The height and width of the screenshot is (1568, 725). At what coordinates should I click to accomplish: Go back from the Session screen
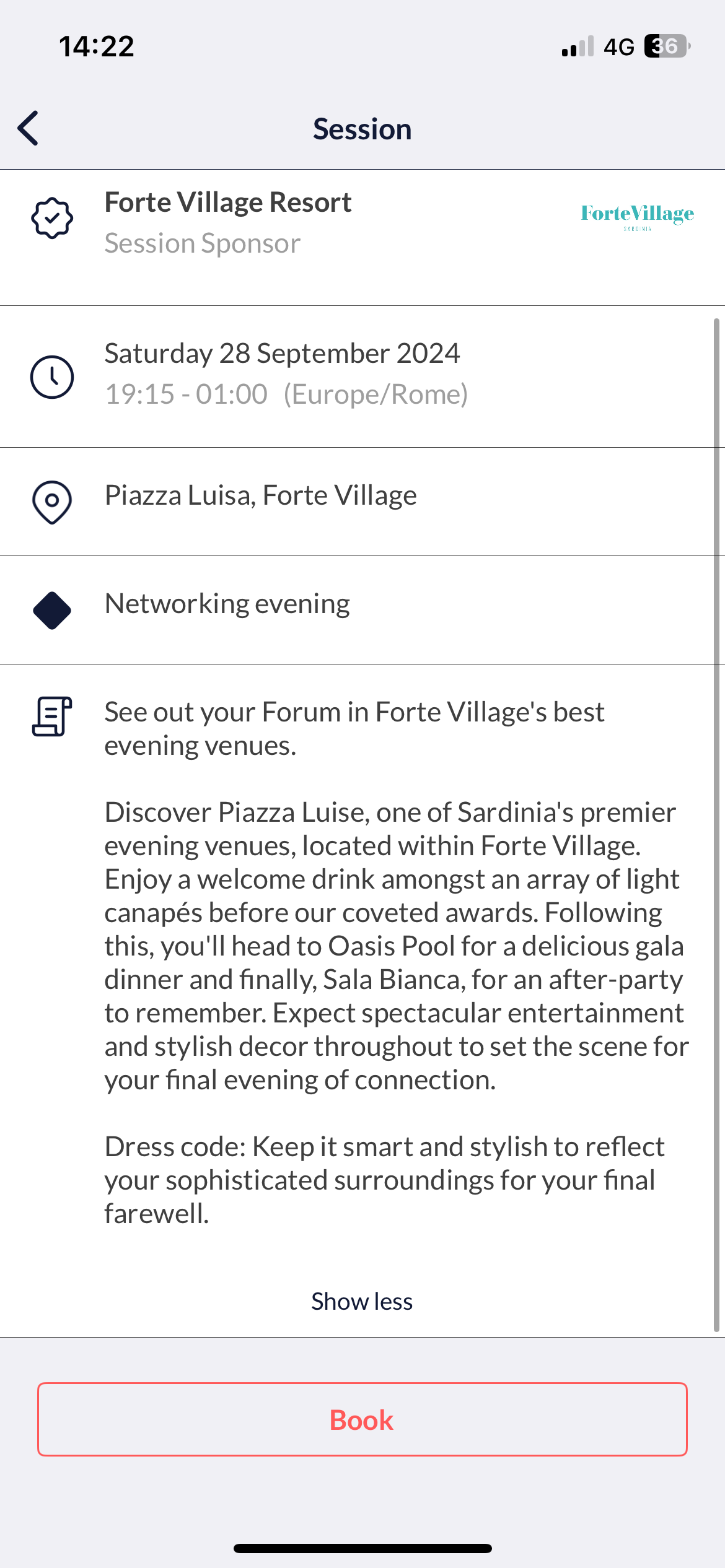pos(29,129)
